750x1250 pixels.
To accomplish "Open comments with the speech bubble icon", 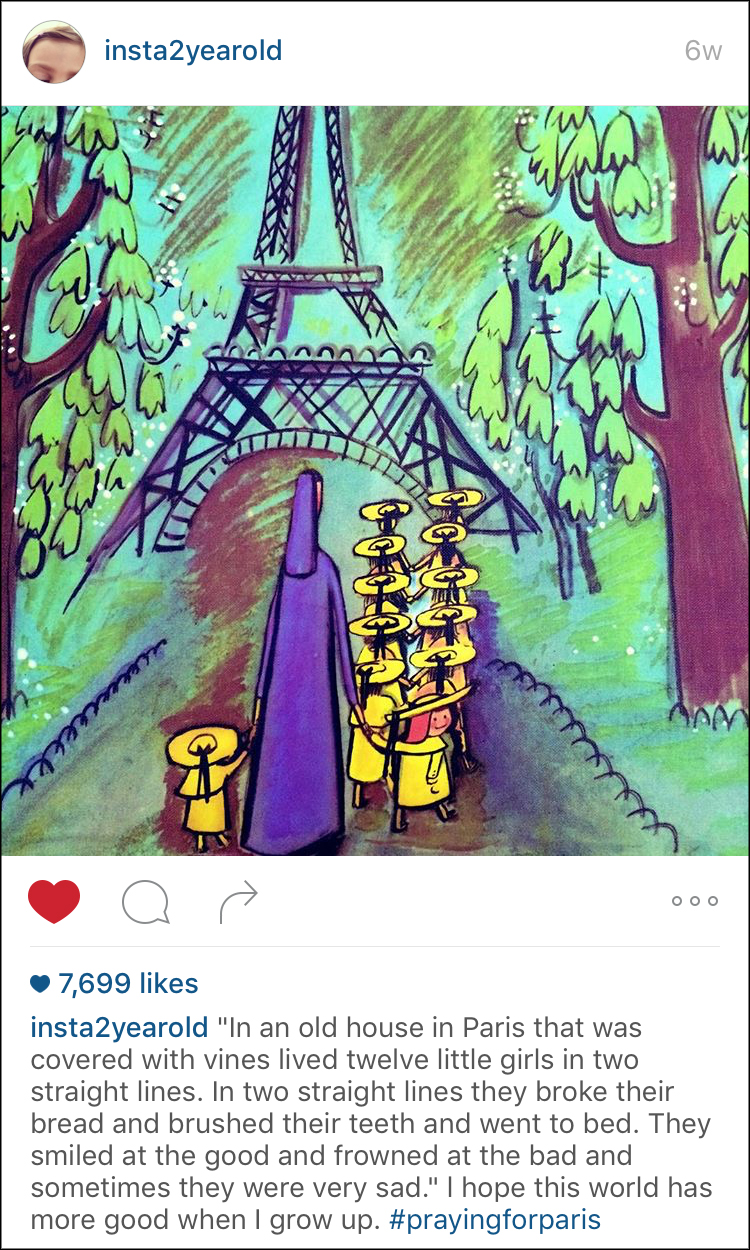I will (x=146, y=902).
